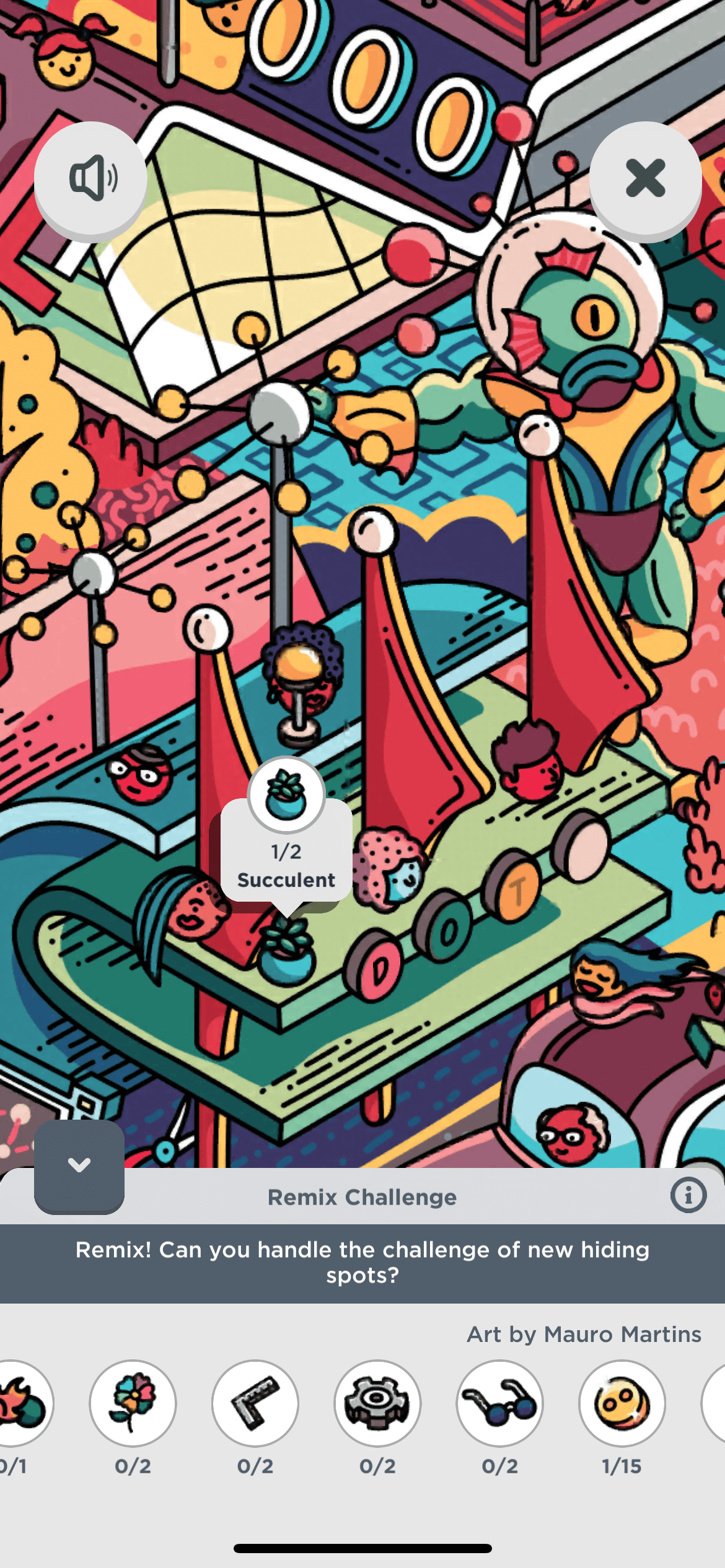This screenshot has width=725, height=1568.
Task: Select the ruler item in the tray
Action: (255, 1403)
